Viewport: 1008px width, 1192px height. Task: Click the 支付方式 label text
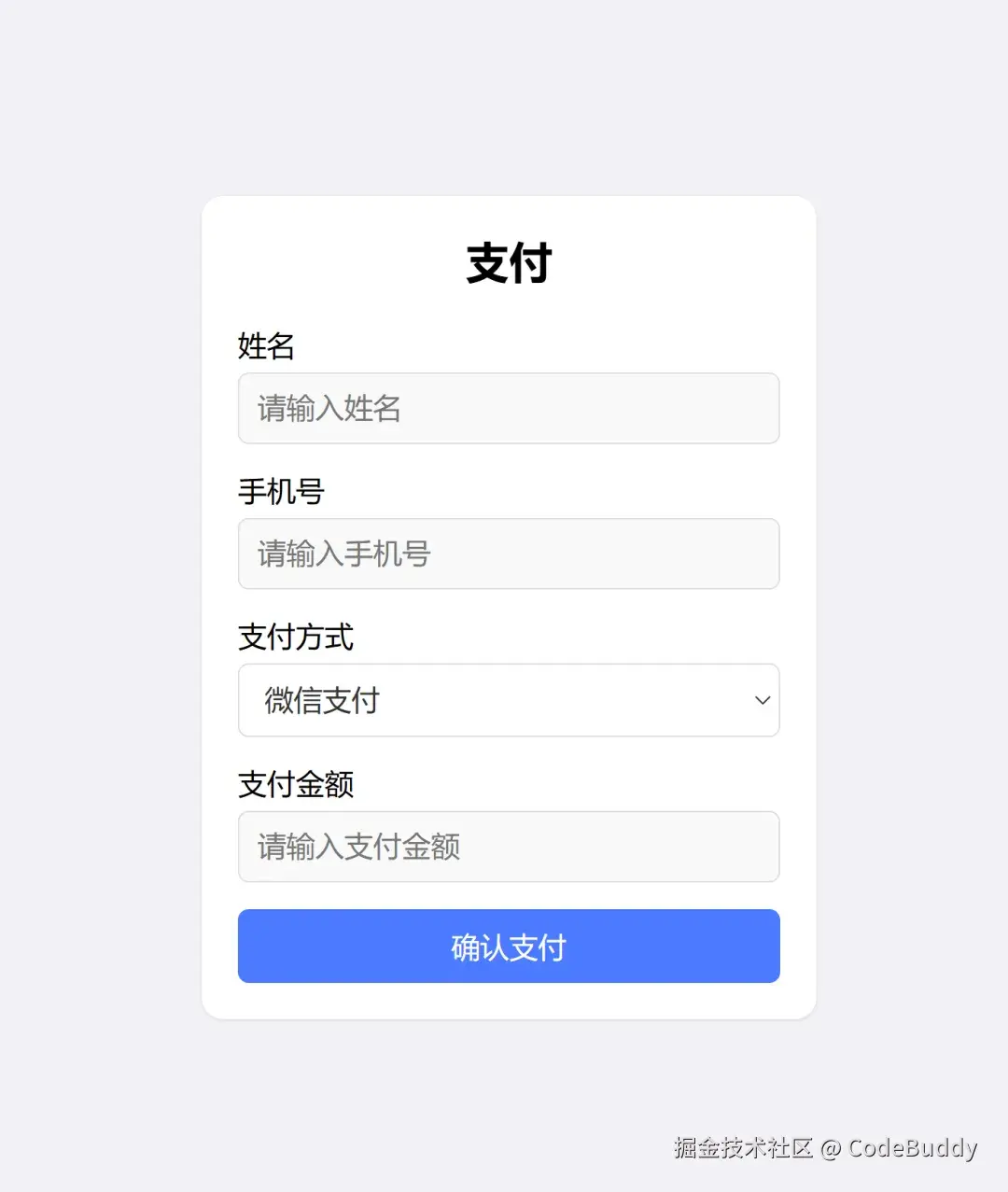click(x=296, y=638)
